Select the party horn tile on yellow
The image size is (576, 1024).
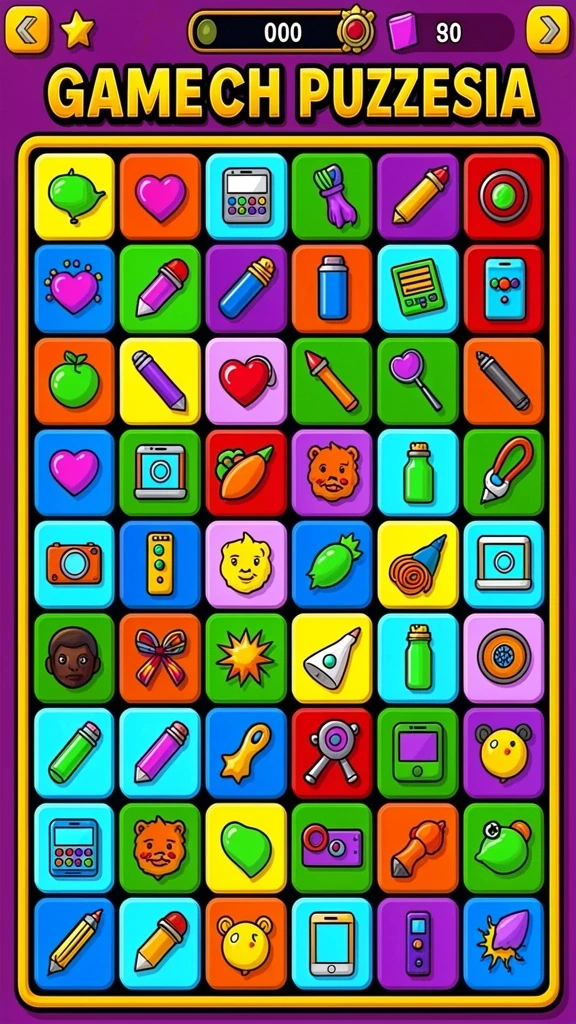(418, 564)
